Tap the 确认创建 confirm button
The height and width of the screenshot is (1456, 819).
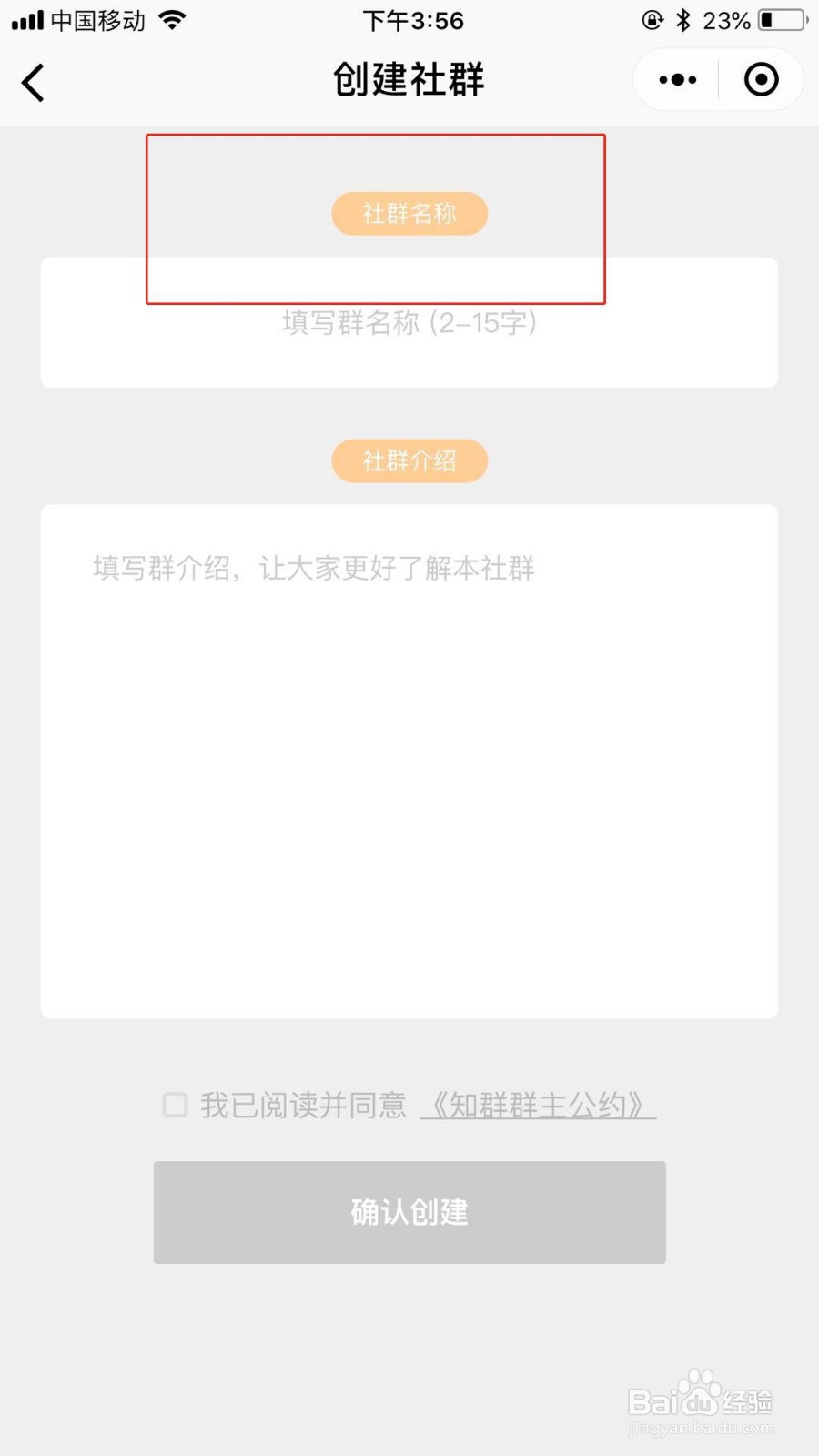click(409, 1212)
